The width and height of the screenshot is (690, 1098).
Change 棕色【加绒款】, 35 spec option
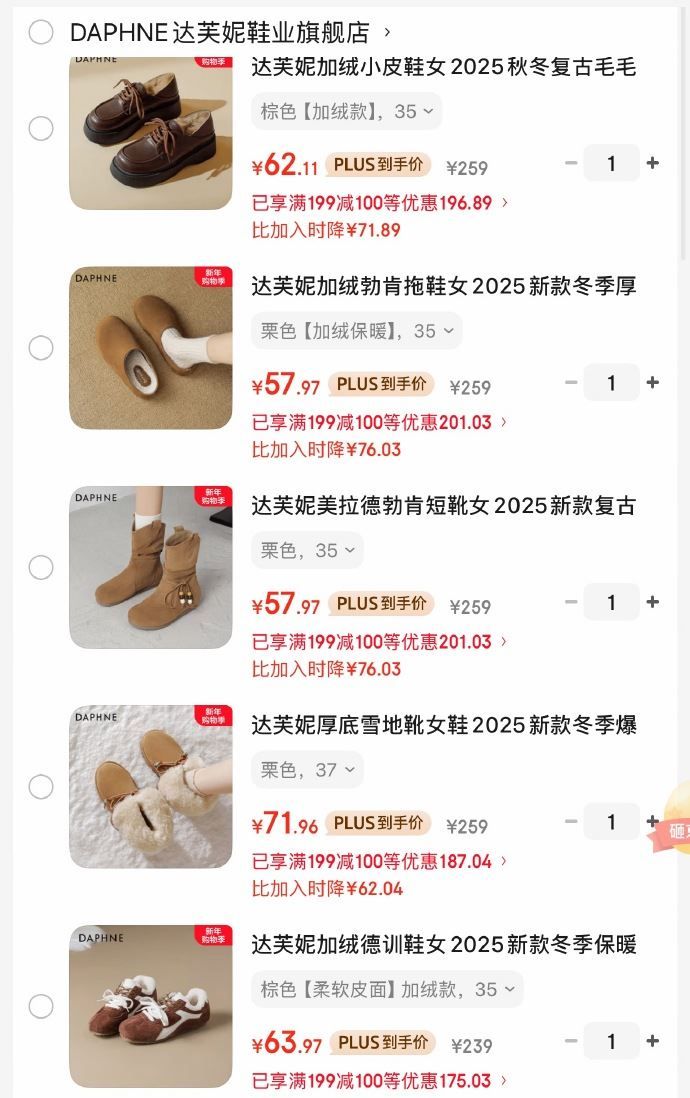point(346,112)
